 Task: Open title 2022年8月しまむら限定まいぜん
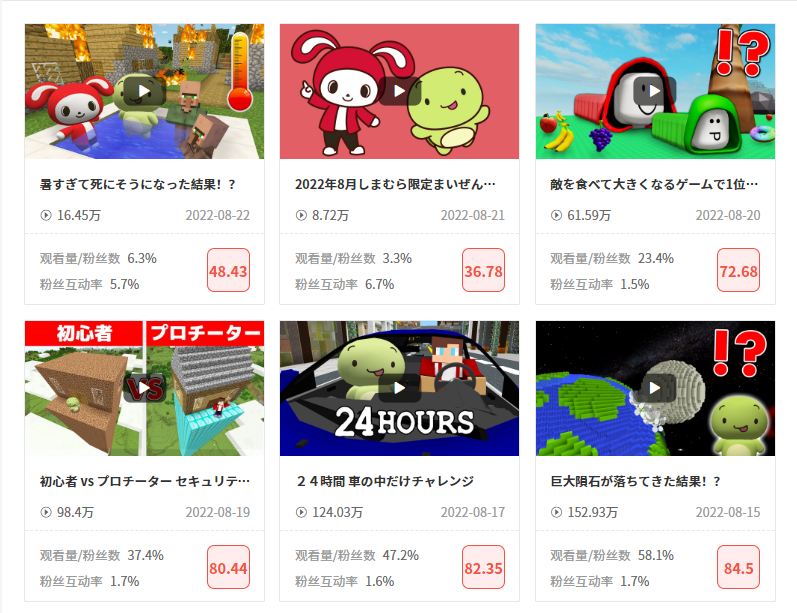395,185
